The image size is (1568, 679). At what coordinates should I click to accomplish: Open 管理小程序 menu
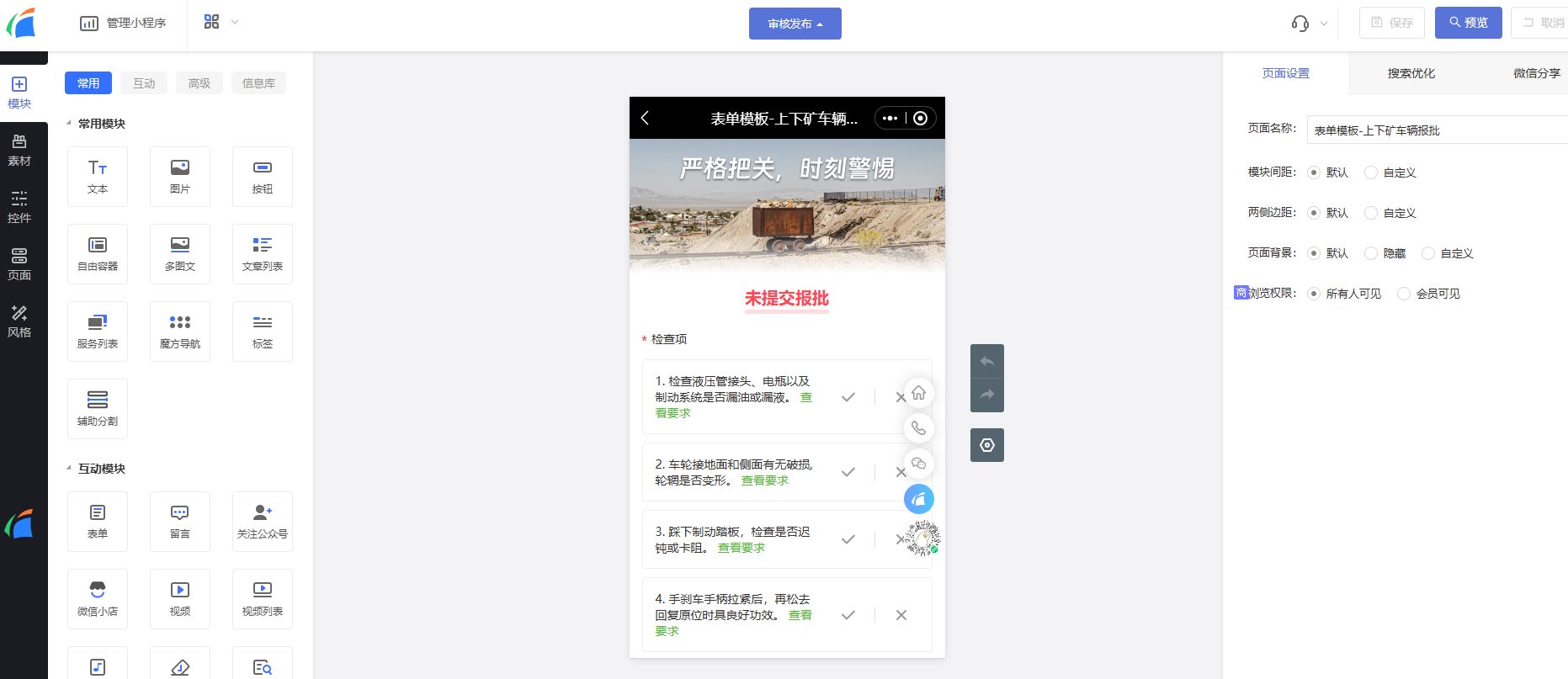pos(124,23)
